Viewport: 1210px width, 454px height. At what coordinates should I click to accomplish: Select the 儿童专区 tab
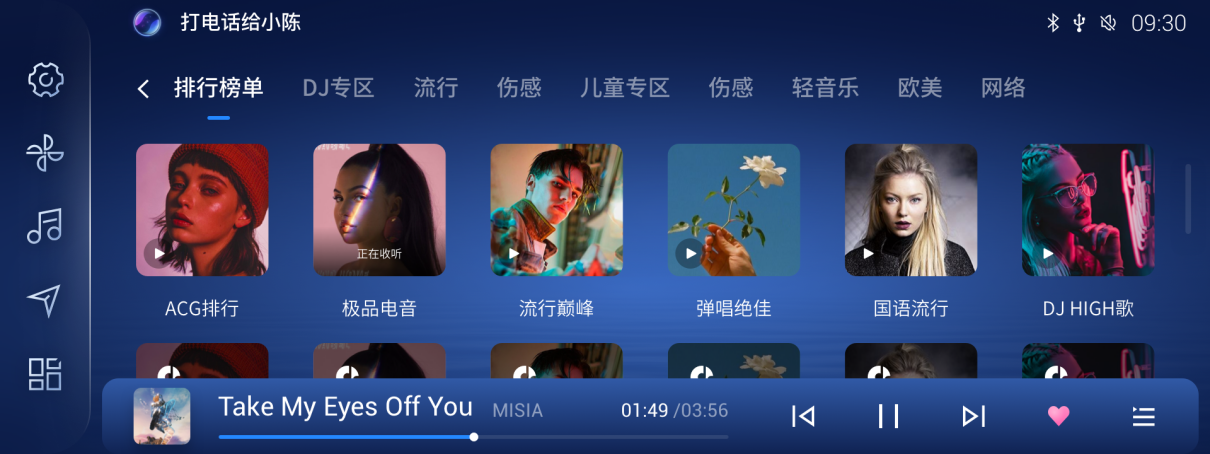coord(624,88)
